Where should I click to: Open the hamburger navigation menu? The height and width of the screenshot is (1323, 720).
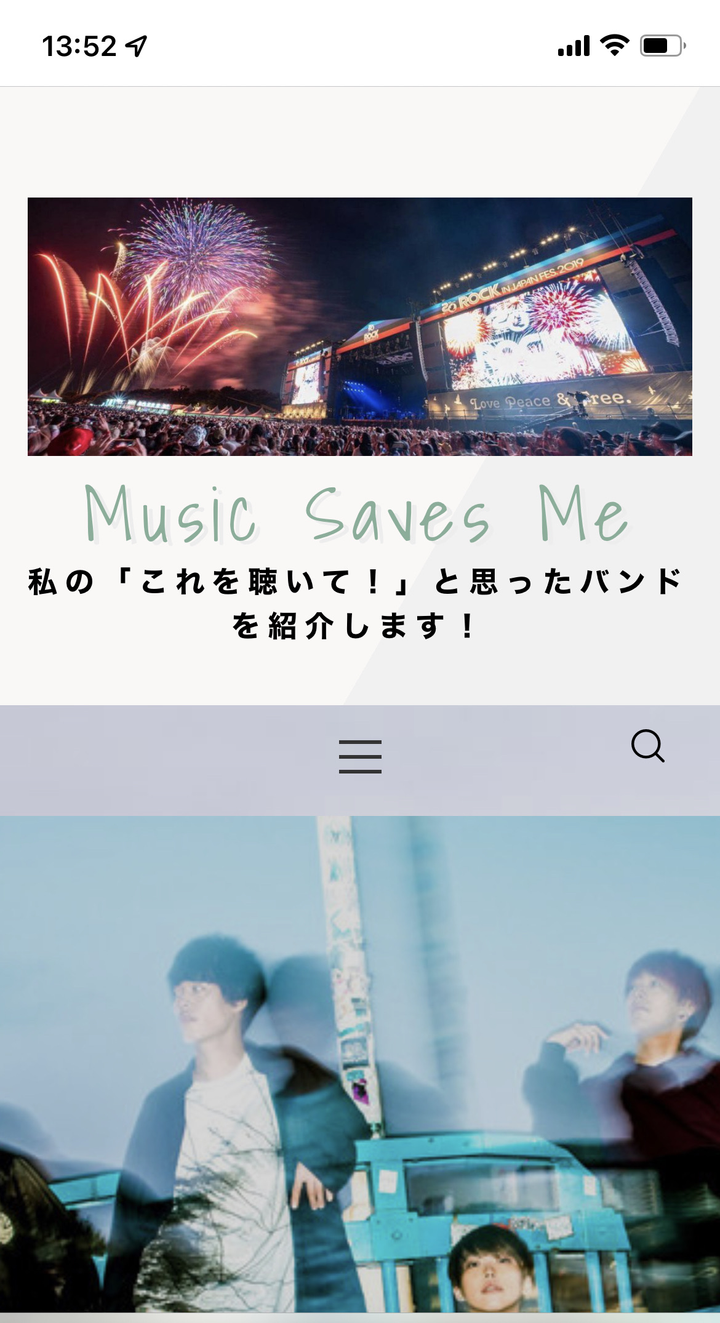click(x=360, y=757)
